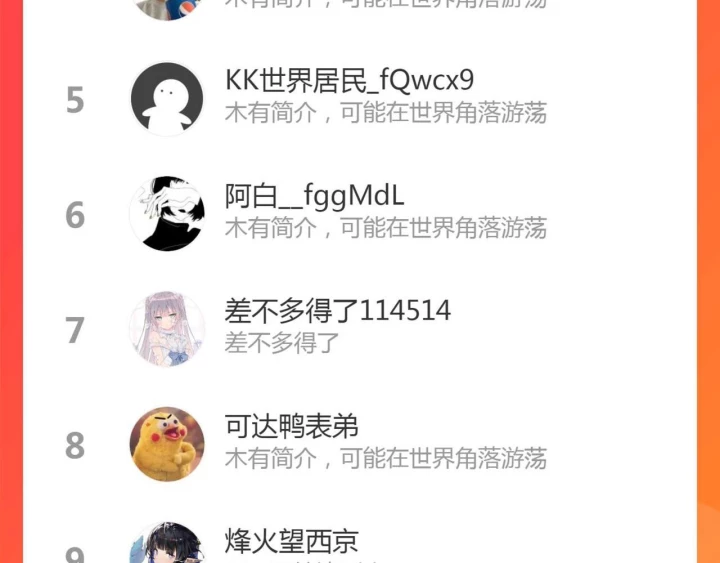Open the 差不多得了114514 user row

360,329
